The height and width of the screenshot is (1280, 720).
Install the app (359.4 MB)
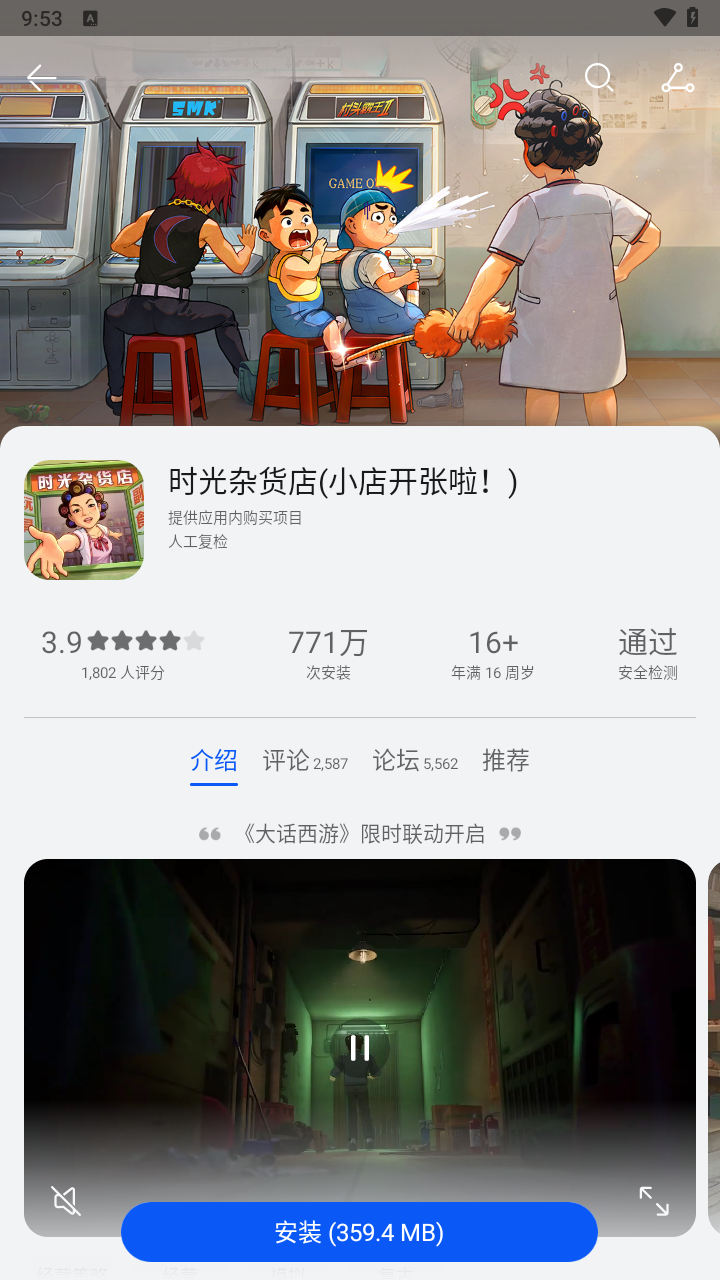point(359,1232)
